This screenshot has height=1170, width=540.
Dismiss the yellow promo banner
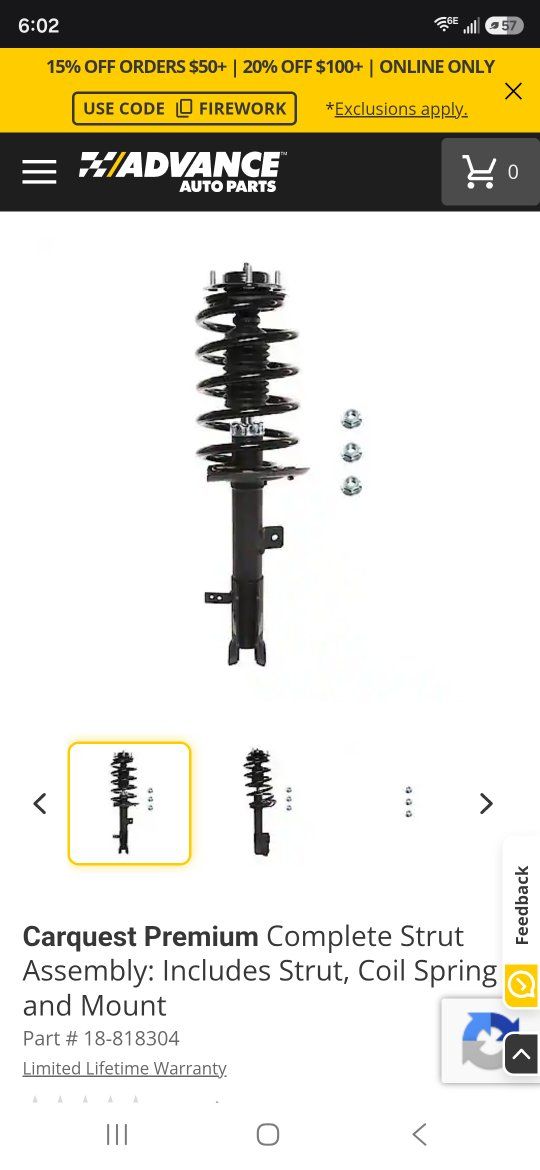point(513,91)
